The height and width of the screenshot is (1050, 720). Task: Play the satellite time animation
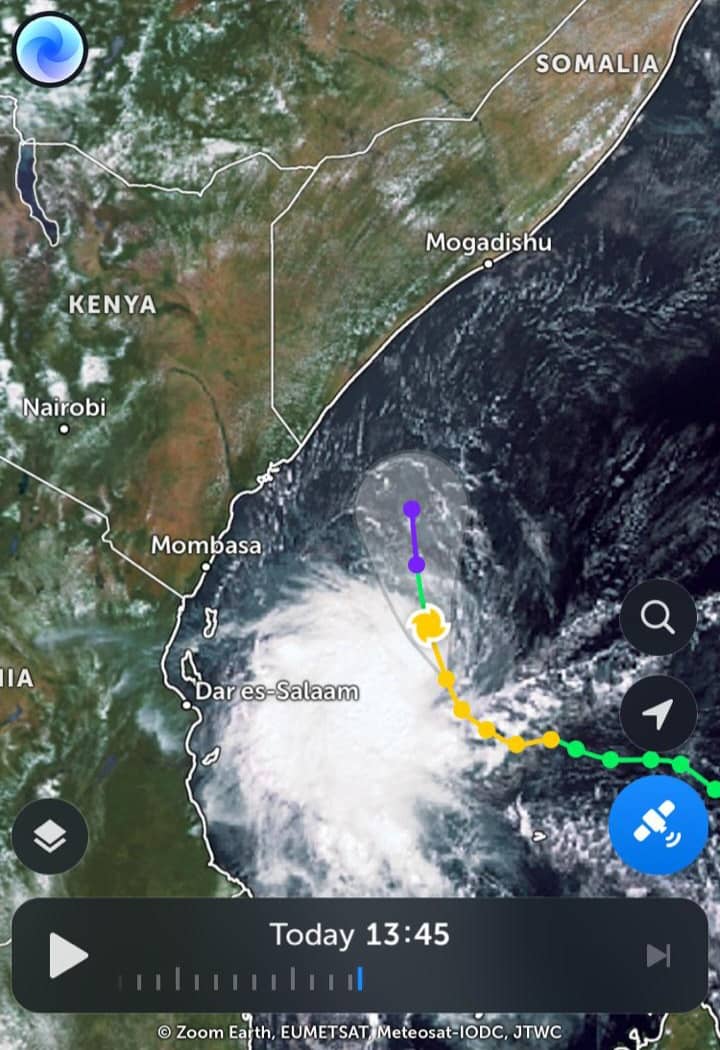coord(68,956)
